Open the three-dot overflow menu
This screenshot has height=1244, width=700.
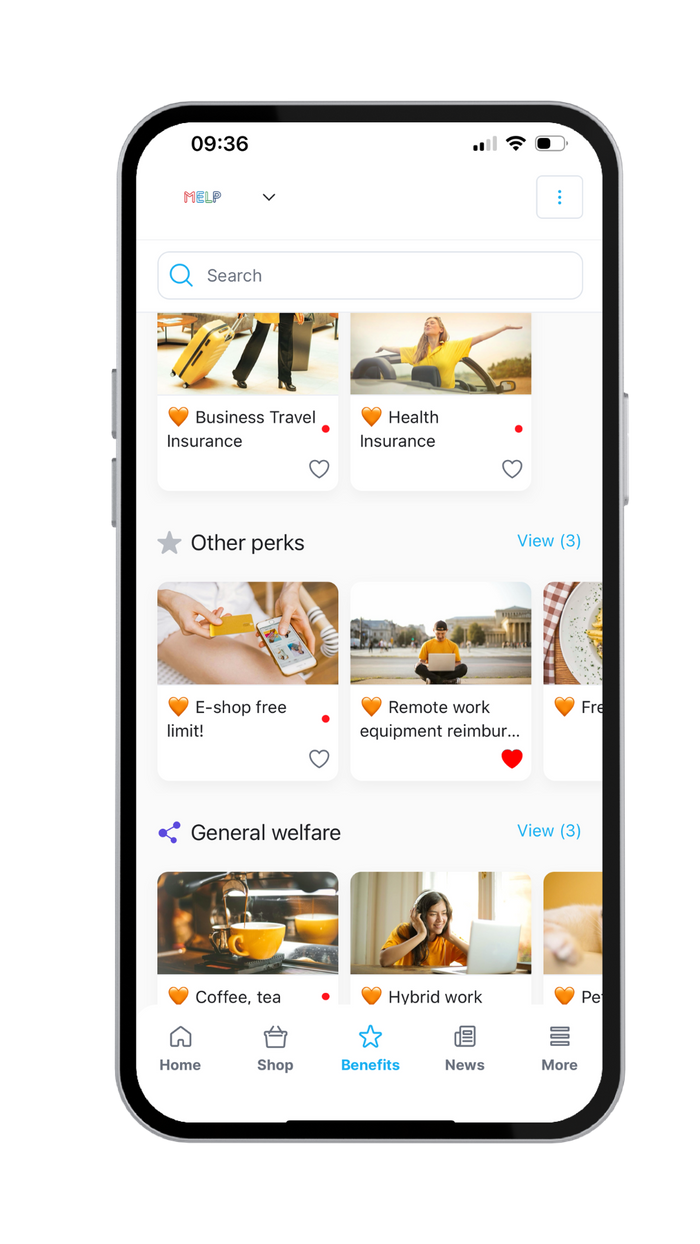[559, 197]
